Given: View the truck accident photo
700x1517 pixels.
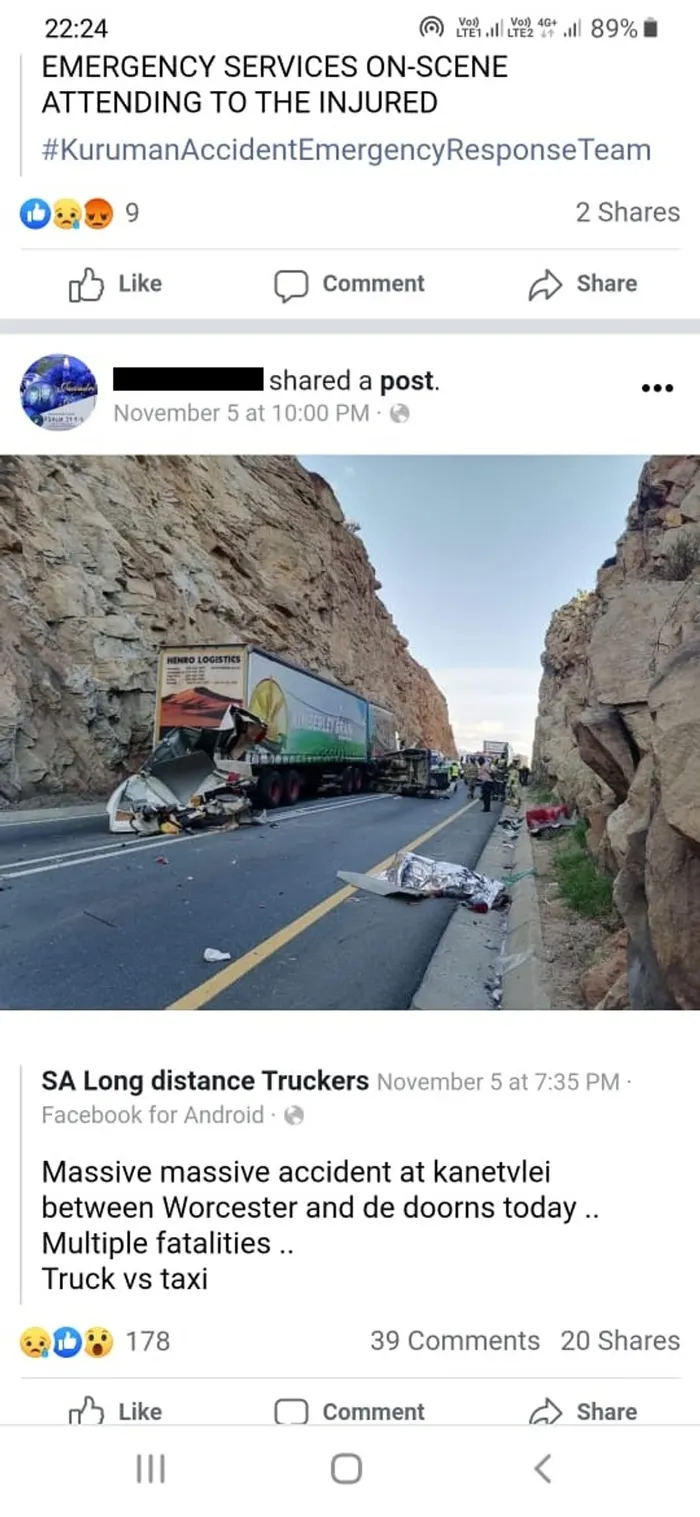Looking at the screenshot, I should (350, 732).
